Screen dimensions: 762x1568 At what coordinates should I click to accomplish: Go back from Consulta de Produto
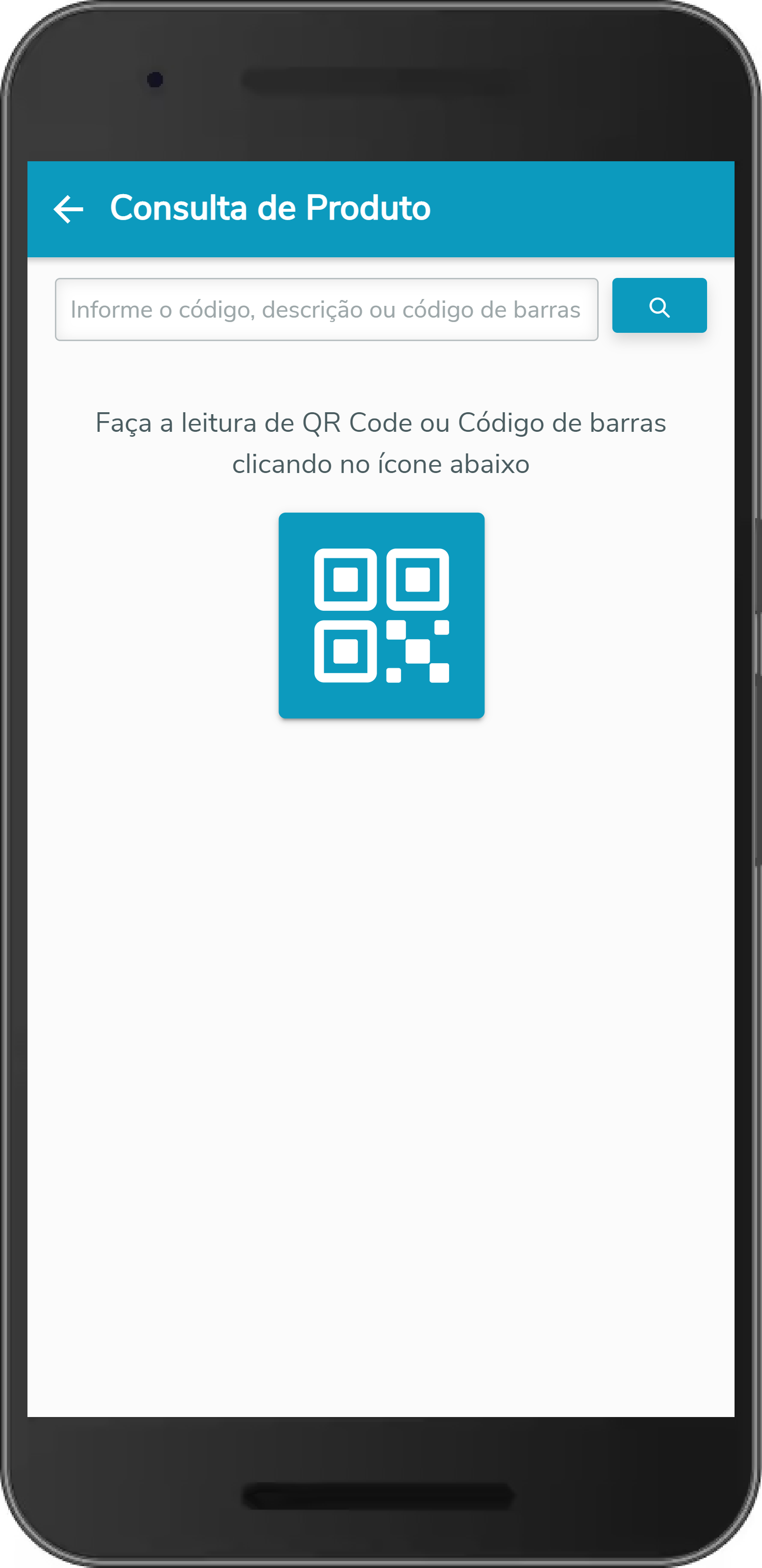(68, 209)
